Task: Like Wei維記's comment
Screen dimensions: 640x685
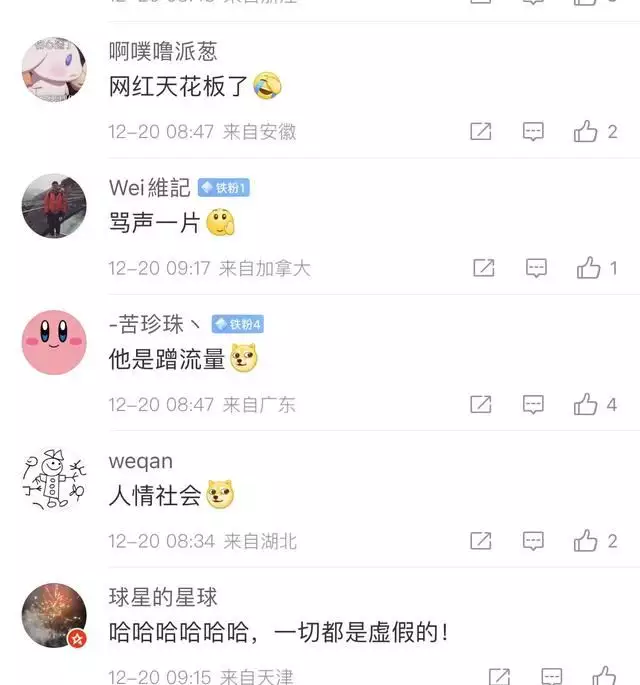Action: pos(589,268)
